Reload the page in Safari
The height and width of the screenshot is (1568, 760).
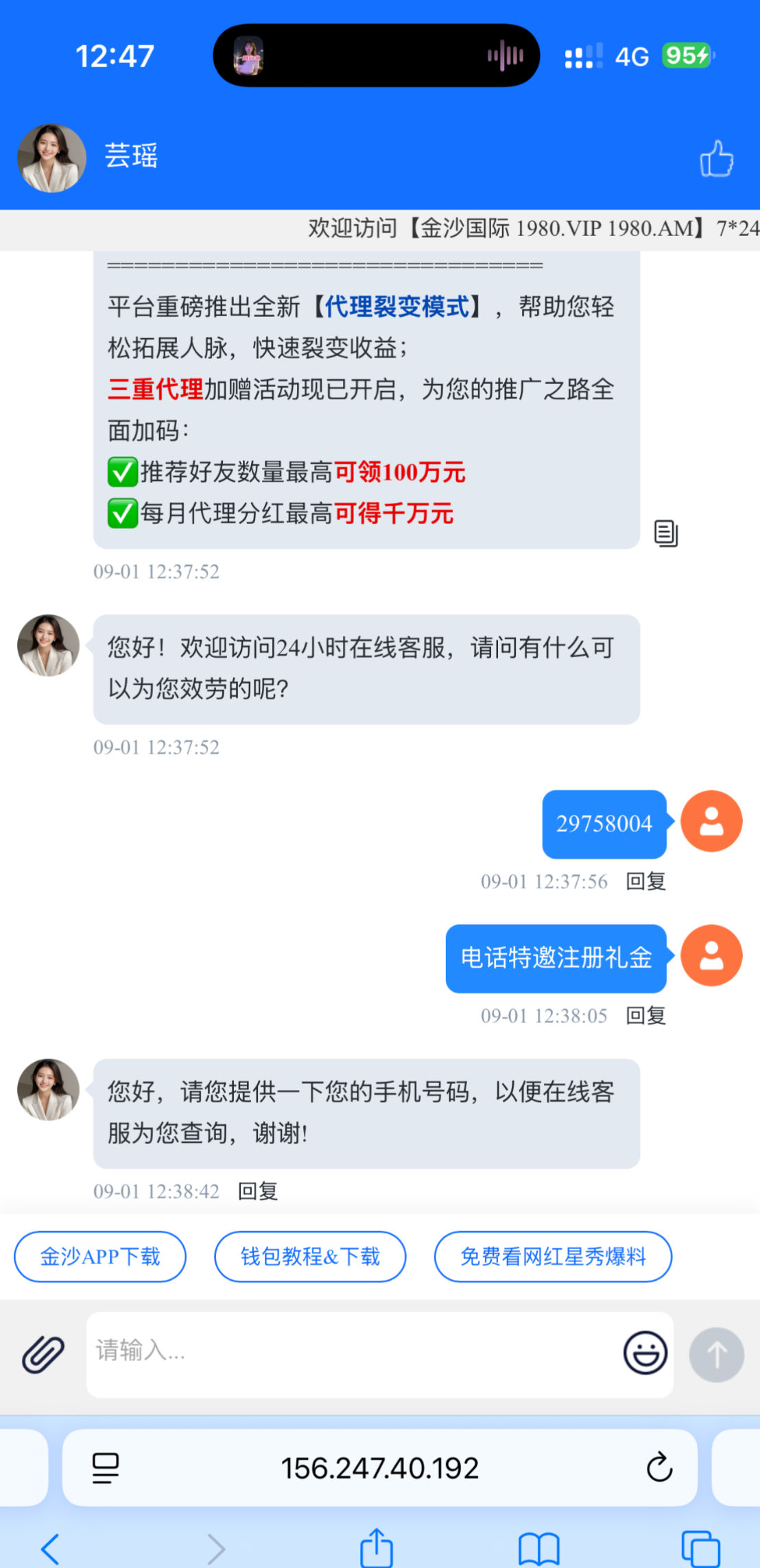659,1468
